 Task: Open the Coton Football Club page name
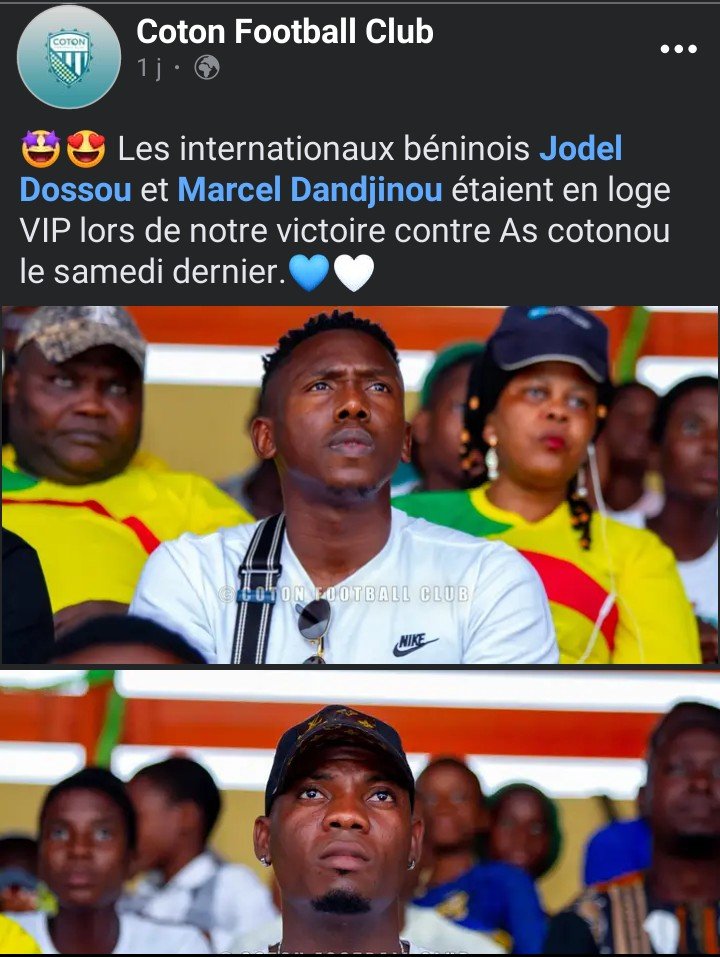(x=285, y=31)
